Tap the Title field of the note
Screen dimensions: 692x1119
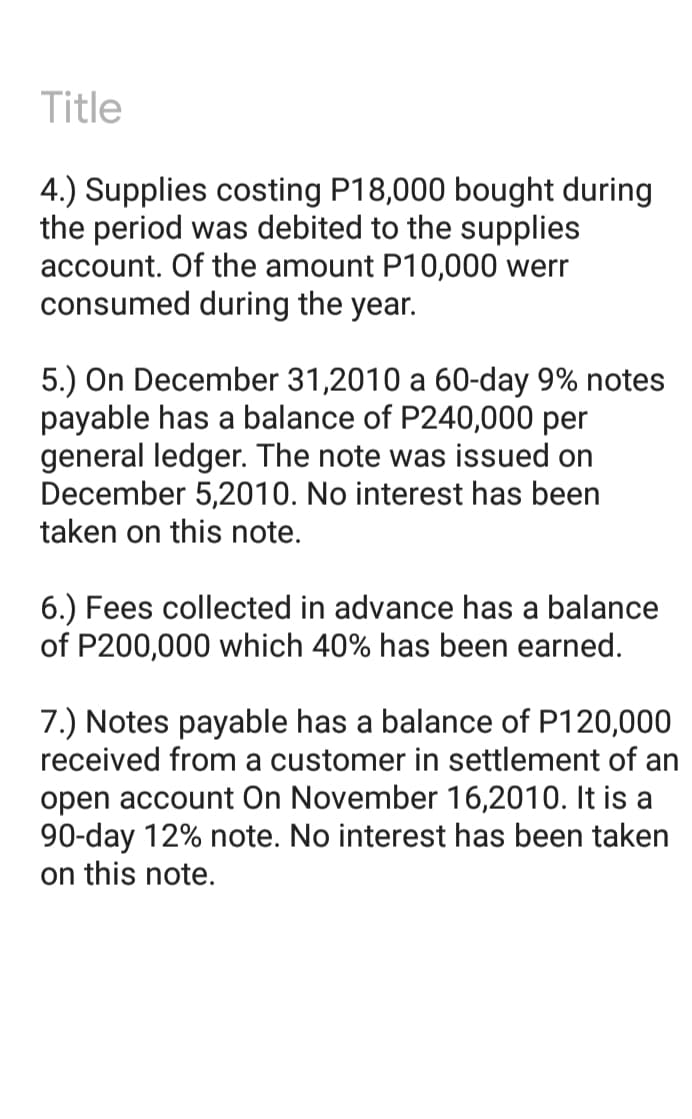tap(82, 108)
